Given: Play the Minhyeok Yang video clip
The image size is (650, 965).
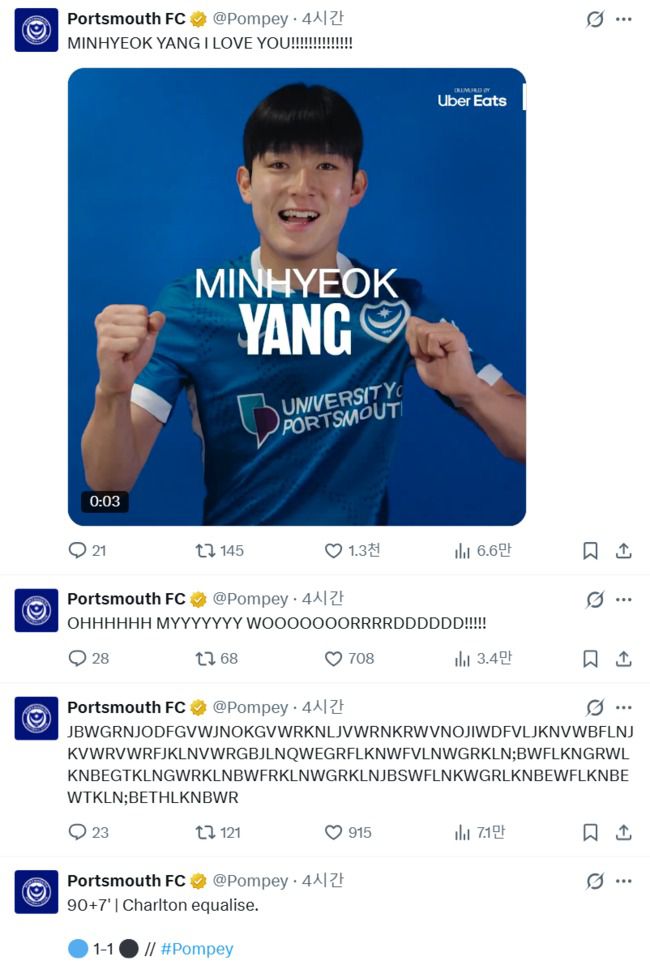Looking at the screenshot, I should tap(296, 296).
